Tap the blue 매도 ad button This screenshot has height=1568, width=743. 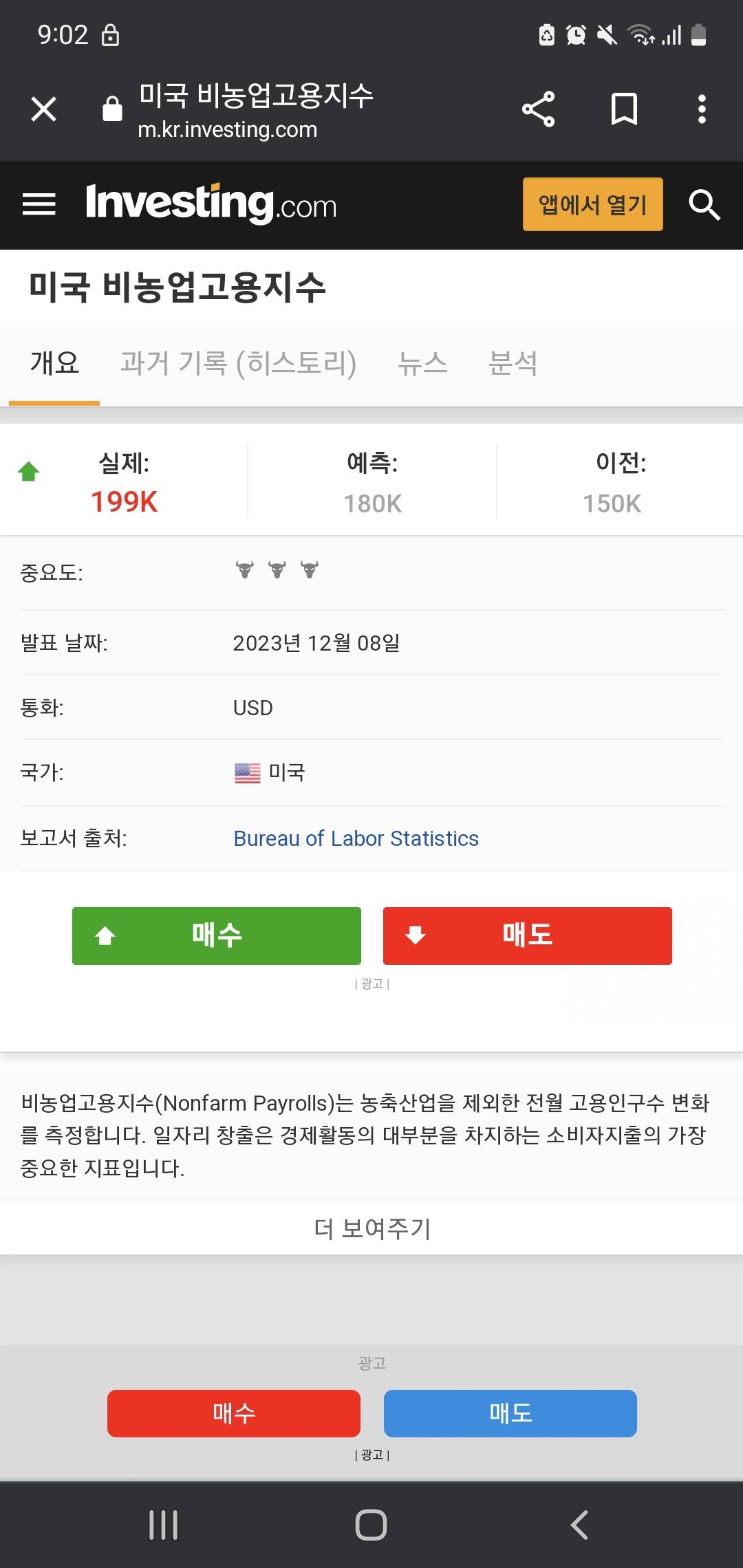(510, 1413)
